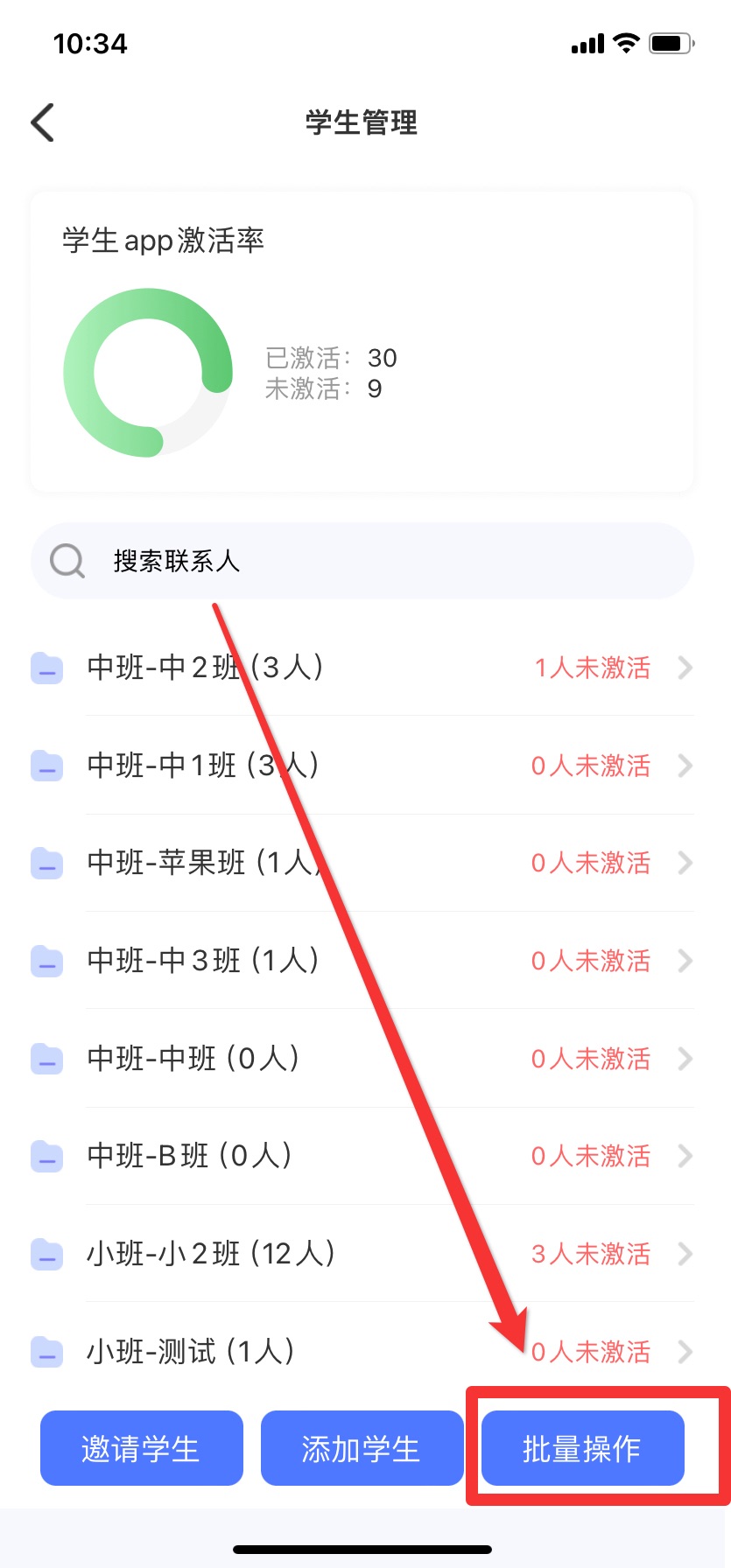Open class 中班-中班 (0人)
This screenshot has width=731, height=1568.
pos(362,1059)
